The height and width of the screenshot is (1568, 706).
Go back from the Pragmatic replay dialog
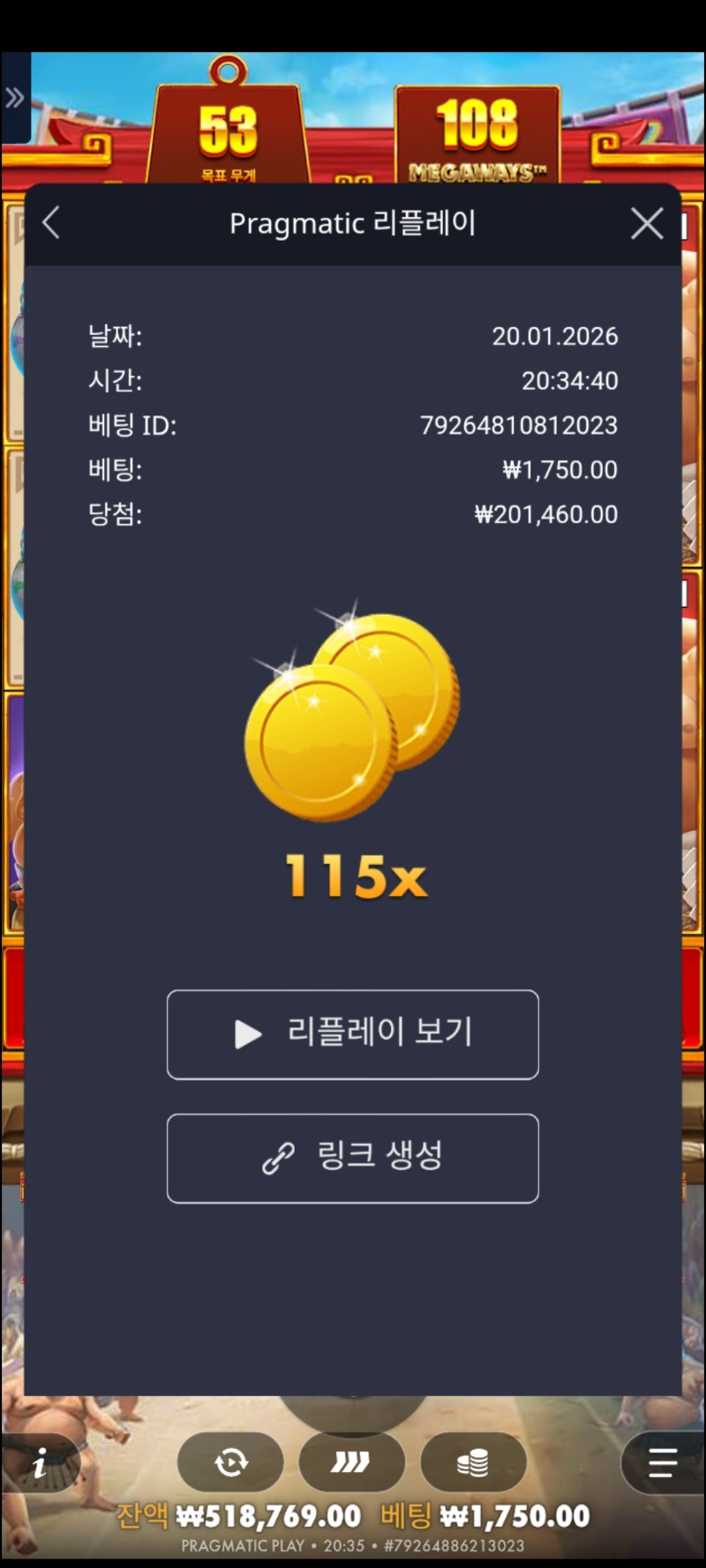(x=51, y=223)
